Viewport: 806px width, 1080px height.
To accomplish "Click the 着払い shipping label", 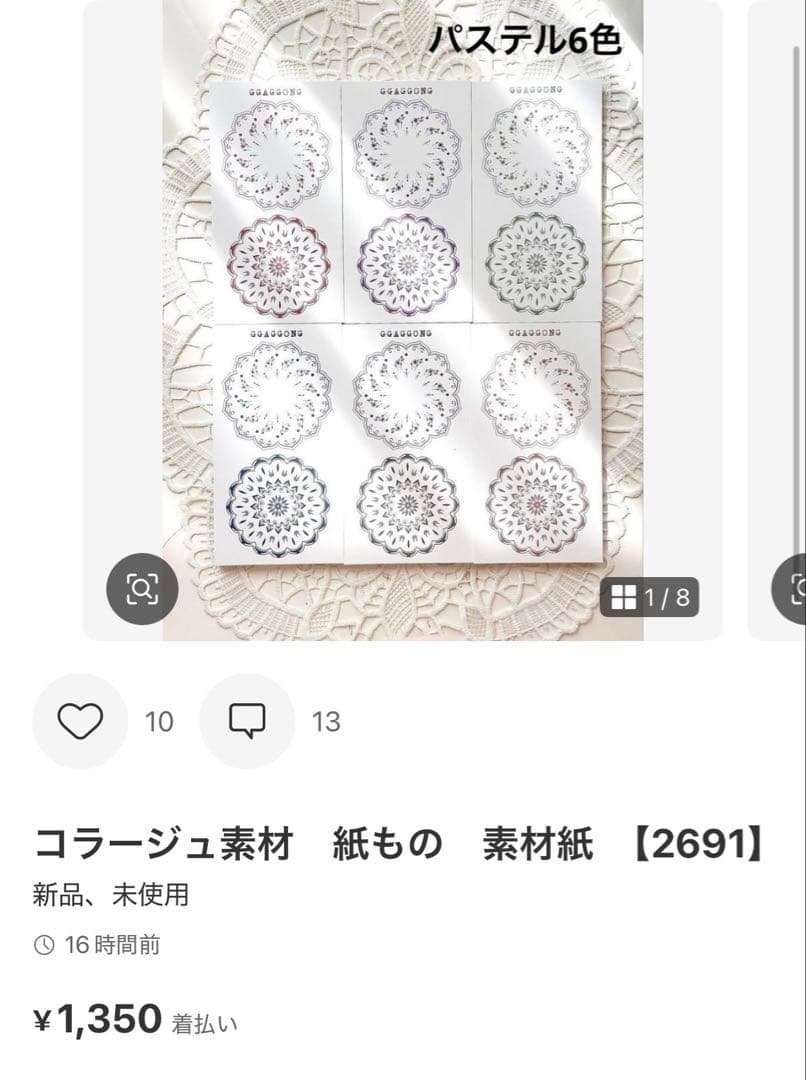I will click(x=207, y=1023).
